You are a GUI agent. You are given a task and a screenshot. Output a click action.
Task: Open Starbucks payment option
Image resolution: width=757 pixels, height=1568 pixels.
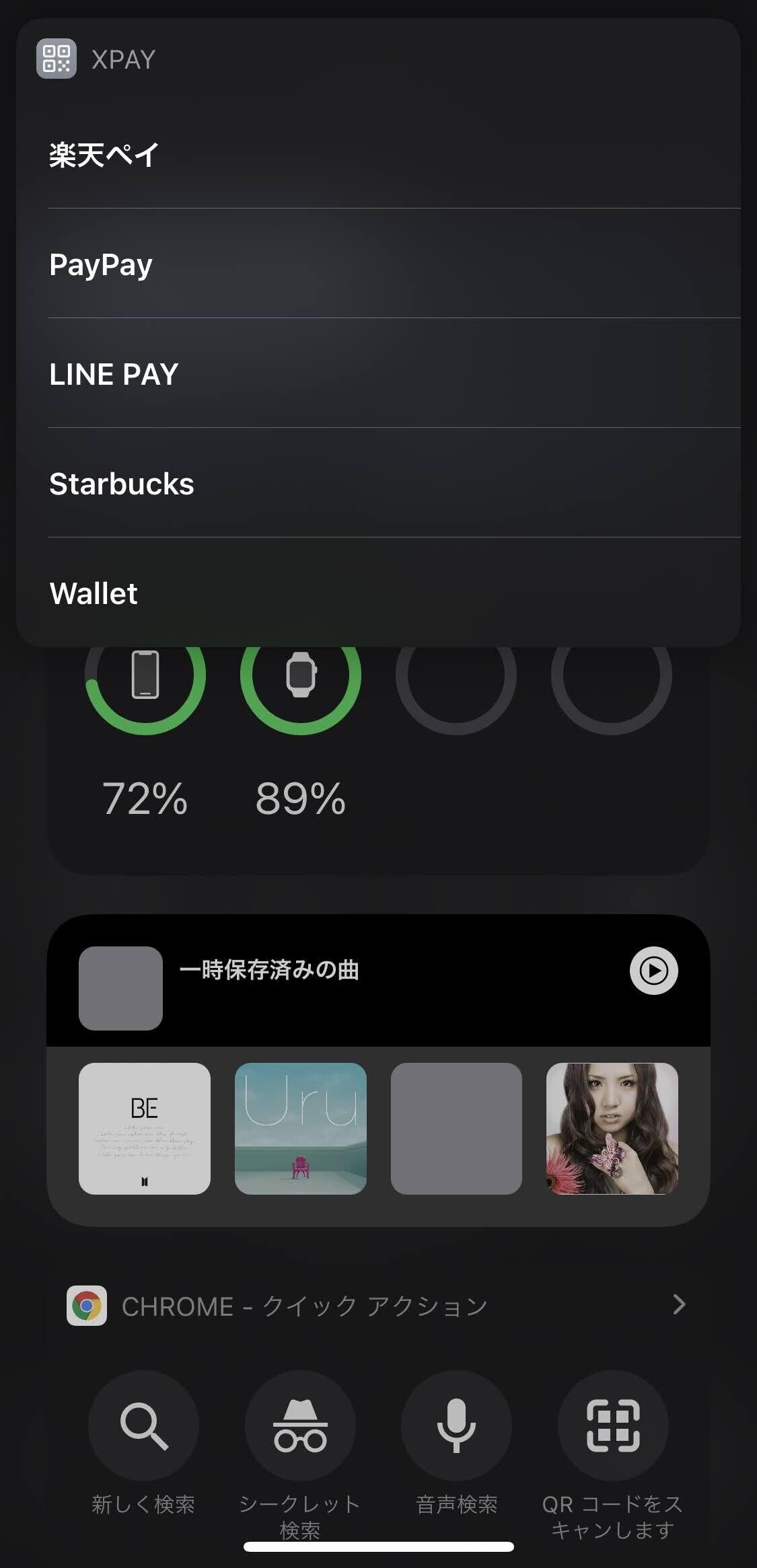coord(122,484)
